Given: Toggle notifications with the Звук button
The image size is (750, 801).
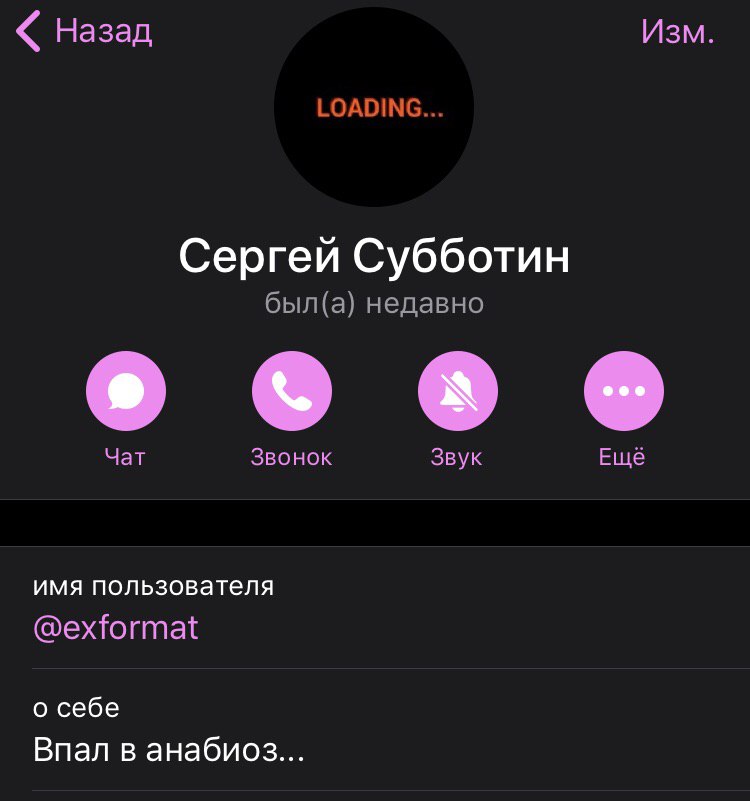Looking at the screenshot, I should pyautogui.click(x=457, y=391).
